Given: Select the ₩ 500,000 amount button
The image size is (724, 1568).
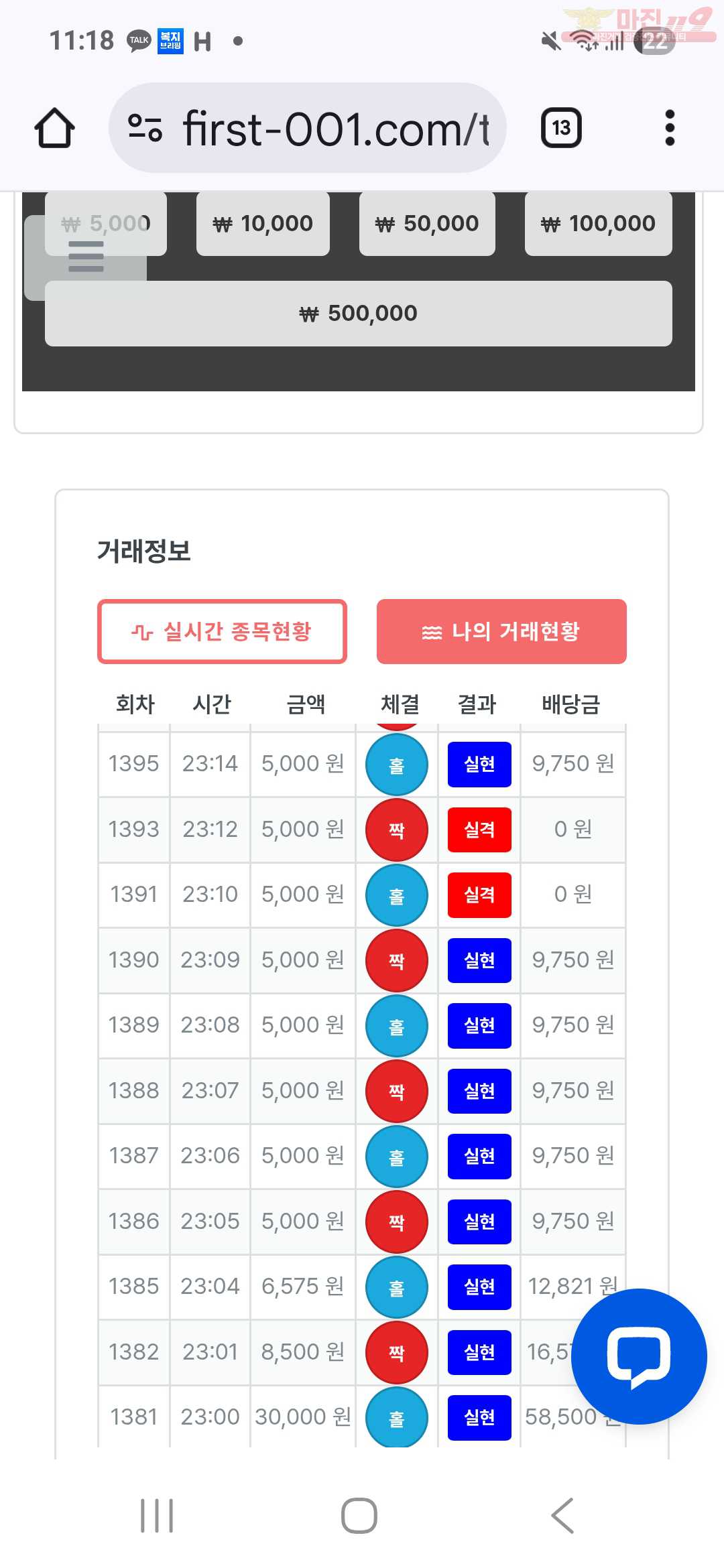Looking at the screenshot, I should (x=358, y=314).
